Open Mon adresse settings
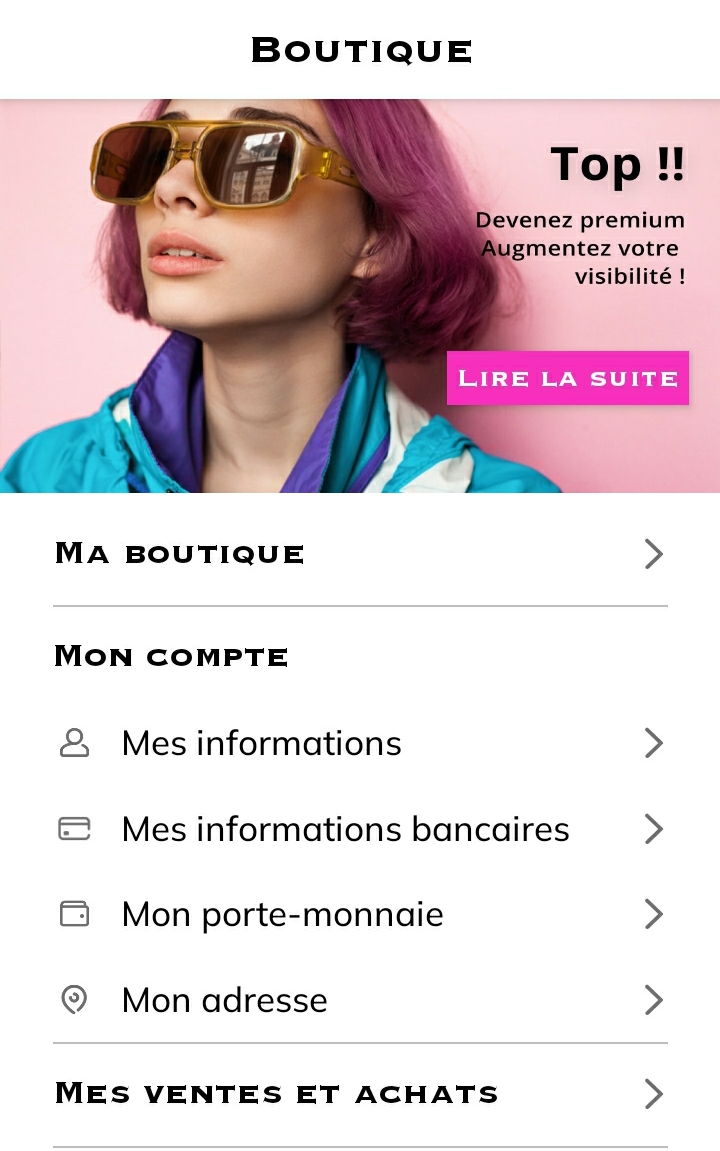The image size is (720, 1151). pyautogui.click(x=224, y=1000)
